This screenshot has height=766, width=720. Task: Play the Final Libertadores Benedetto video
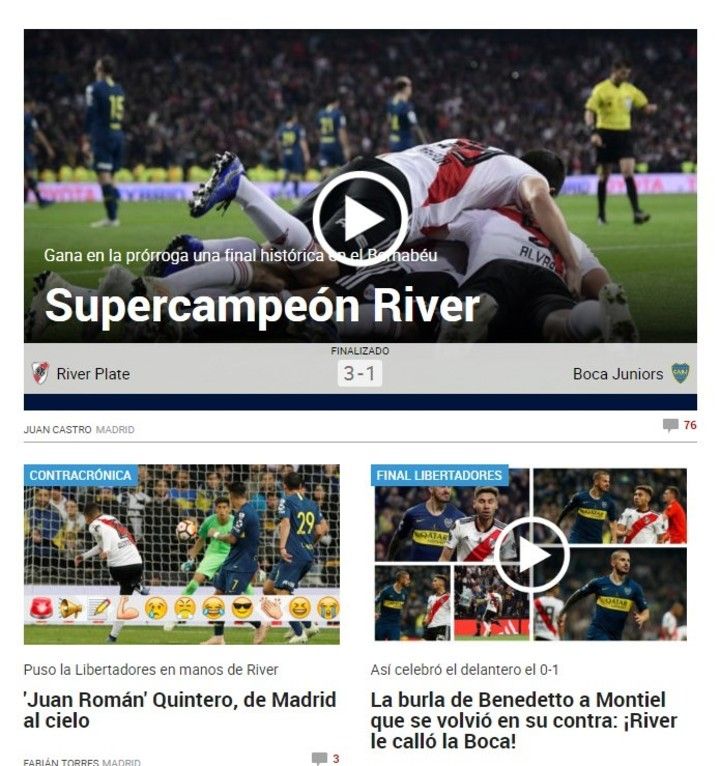point(531,555)
